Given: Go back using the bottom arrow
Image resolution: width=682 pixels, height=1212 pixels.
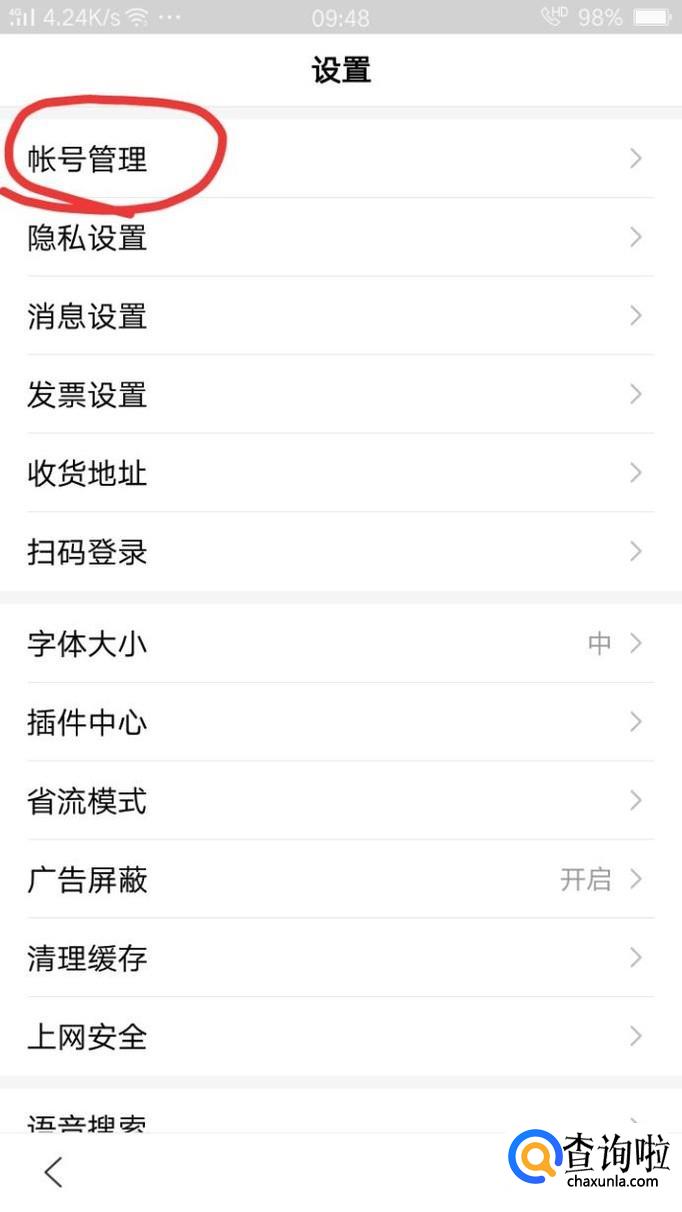Looking at the screenshot, I should pos(54,1172).
